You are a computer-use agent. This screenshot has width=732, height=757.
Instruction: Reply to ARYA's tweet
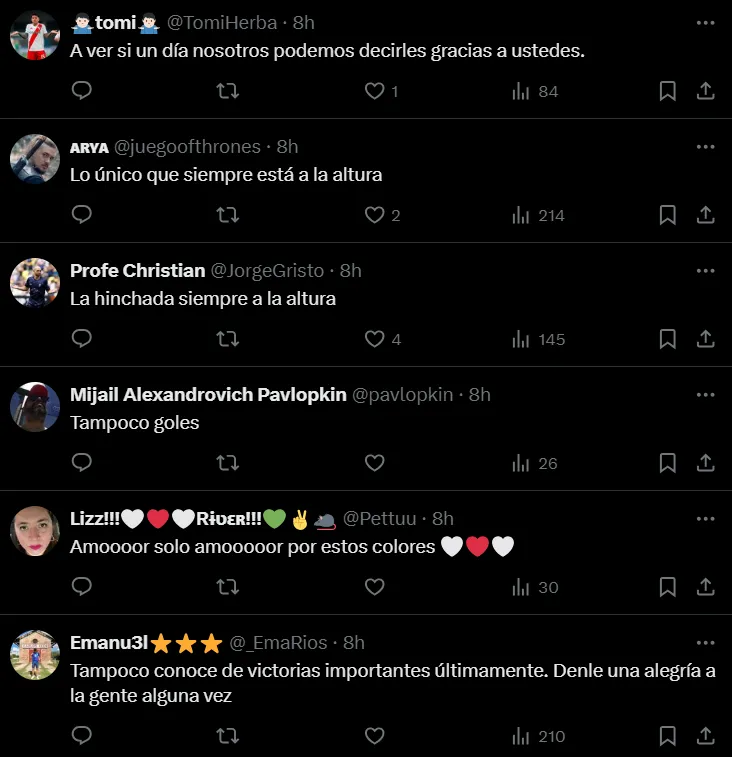click(x=83, y=215)
